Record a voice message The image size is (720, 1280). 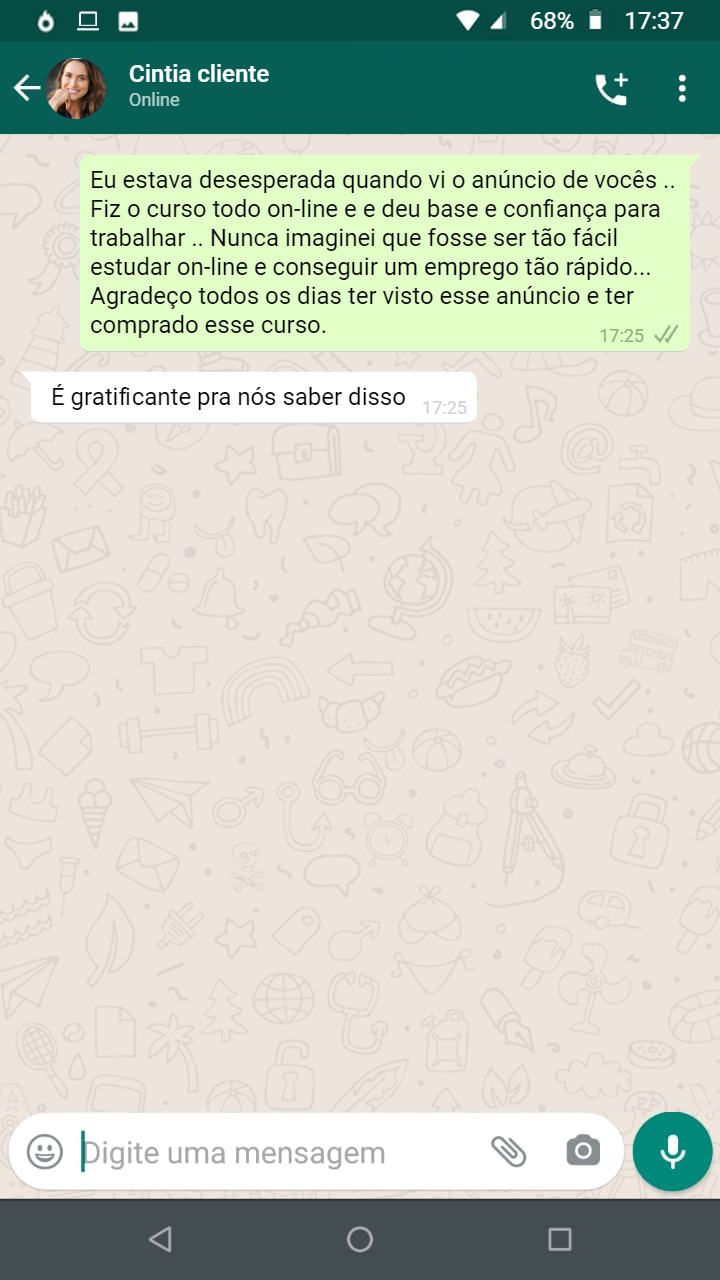click(672, 1151)
